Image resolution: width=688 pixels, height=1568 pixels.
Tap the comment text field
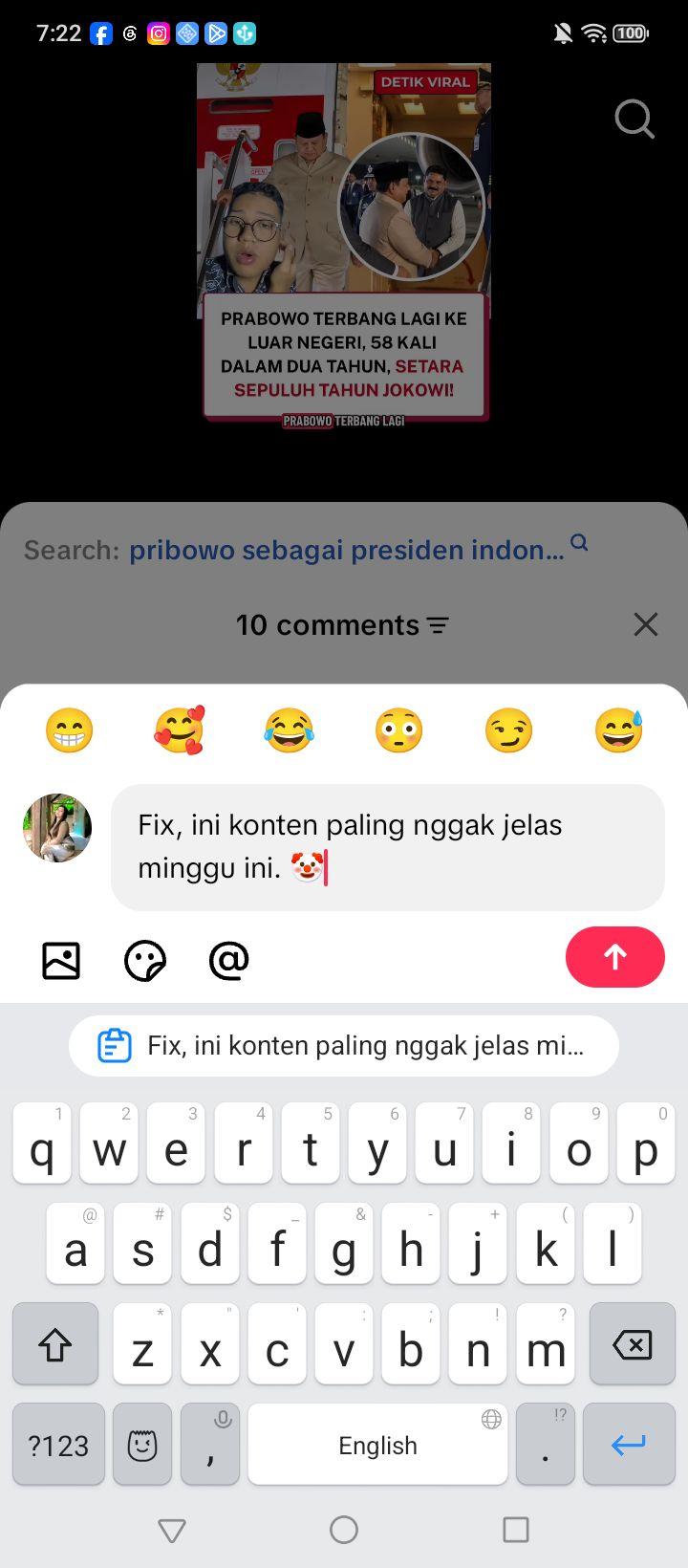(388, 847)
